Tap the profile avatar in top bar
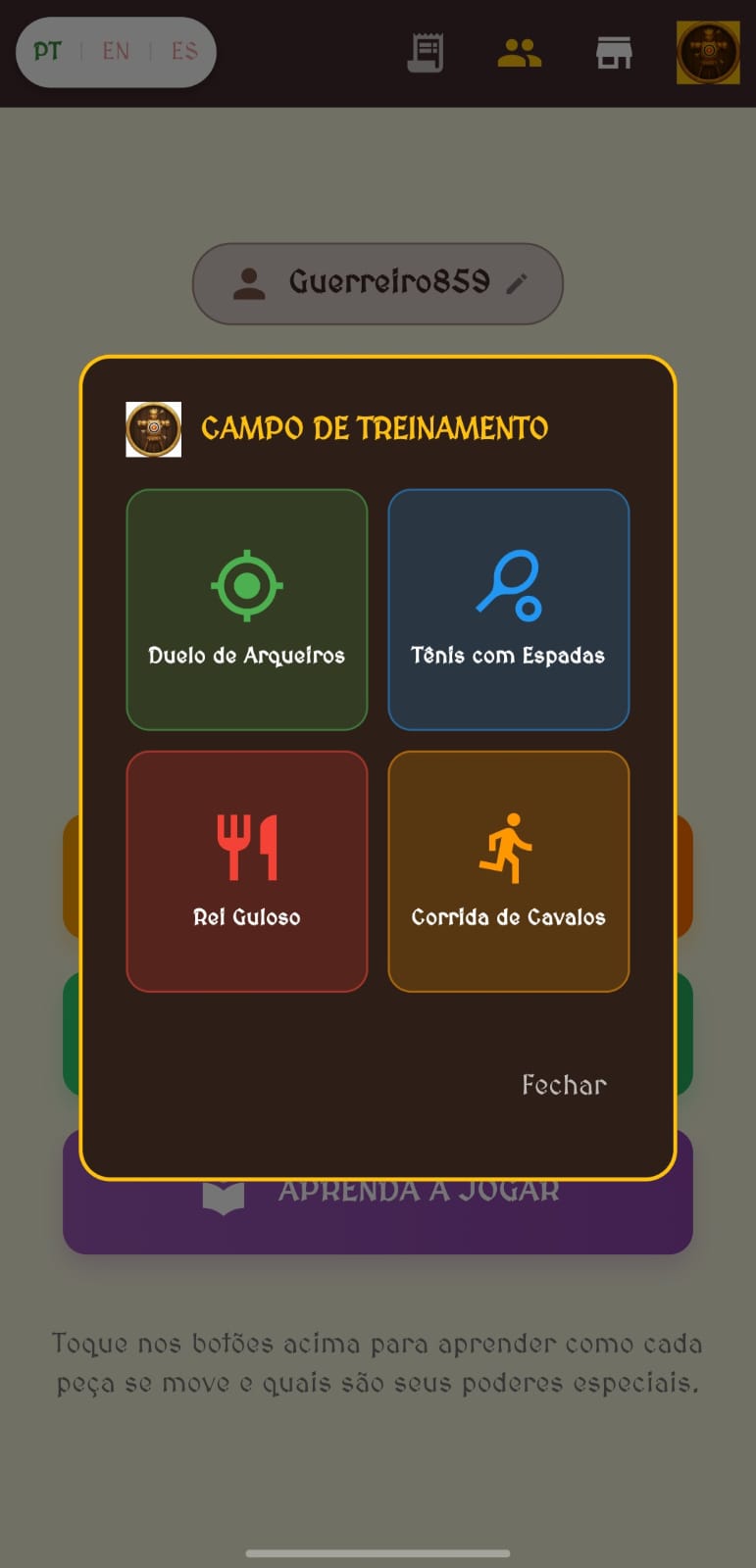The image size is (756, 1568). click(x=708, y=52)
